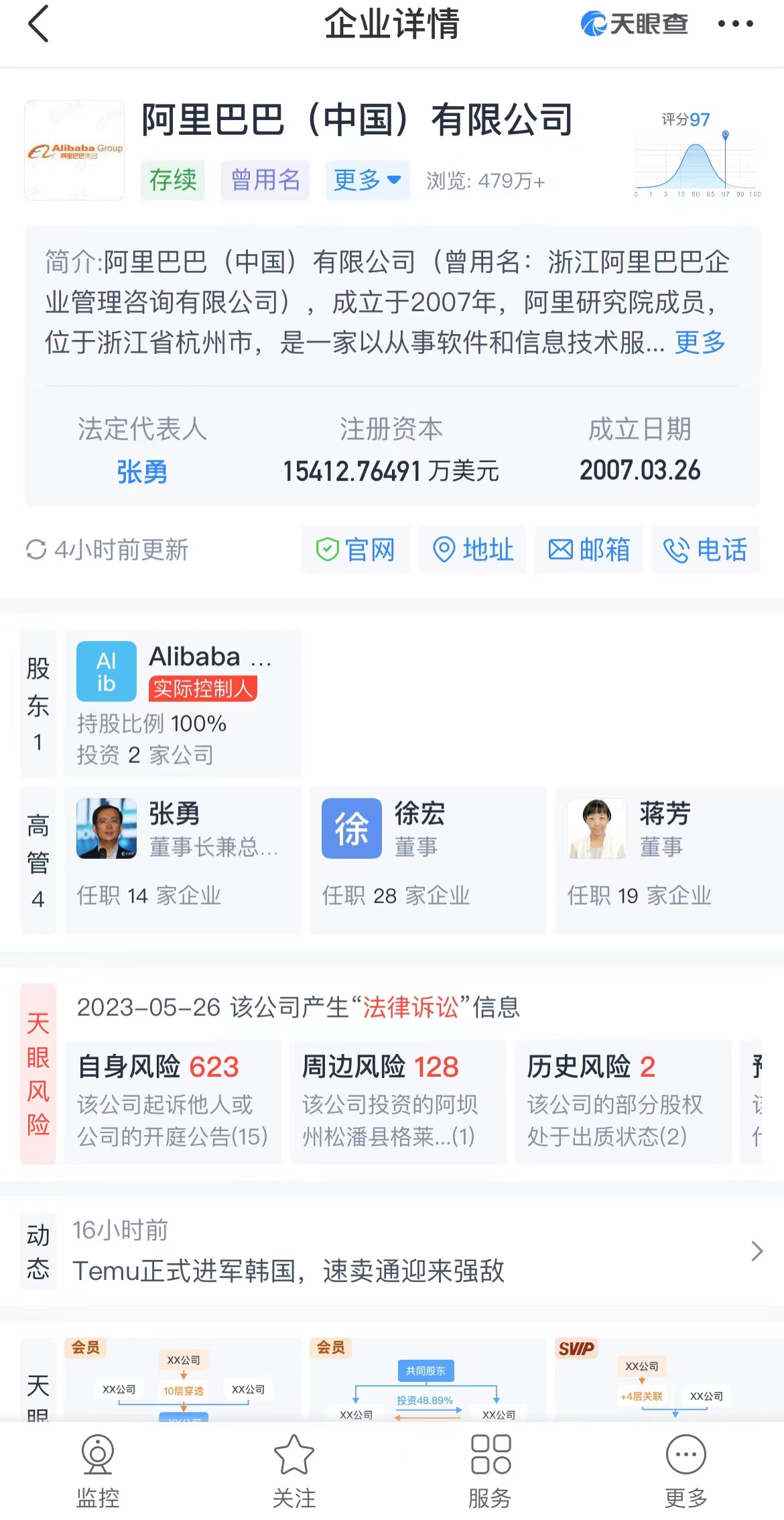Expand company intro via 更多 link
Image resolution: width=784 pixels, height=1520 pixels.
point(700,343)
